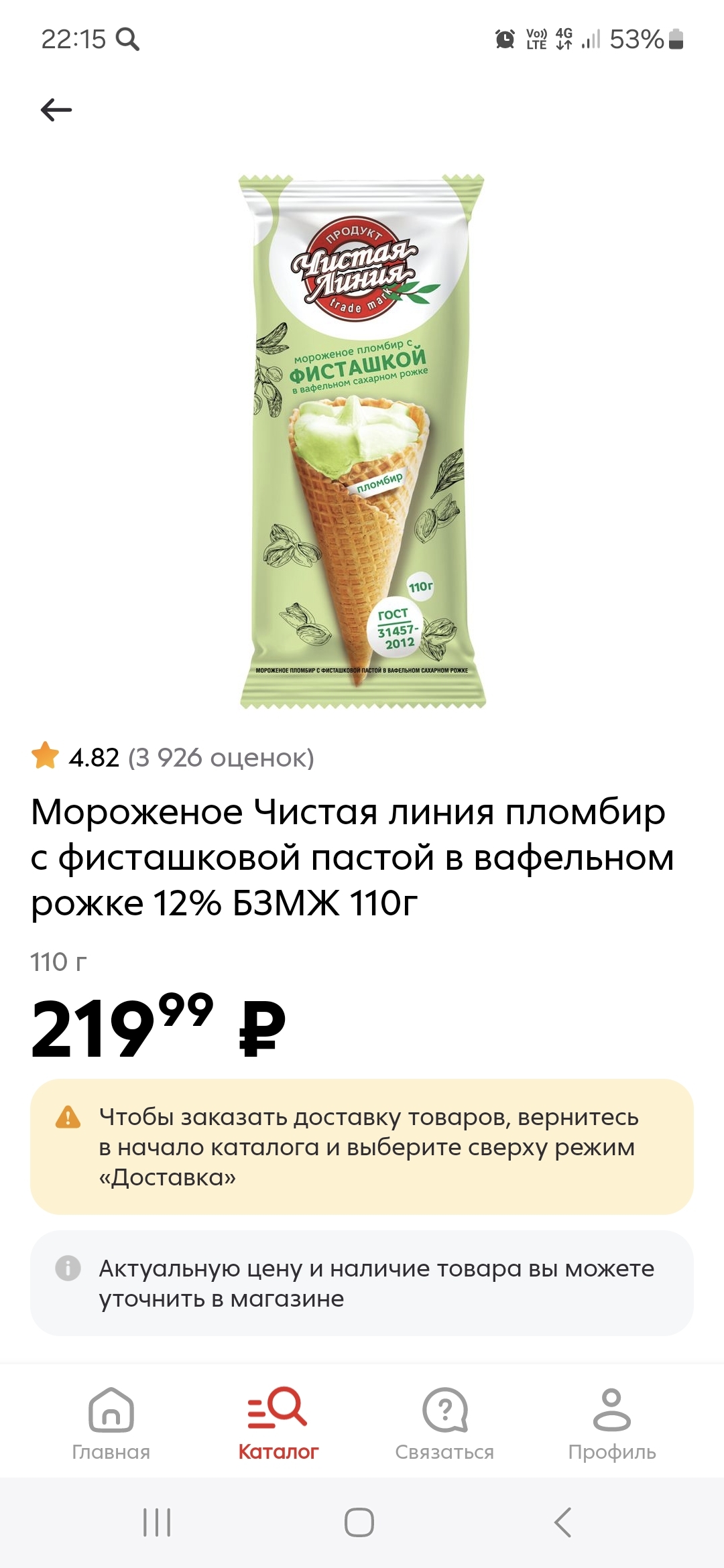Image resolution: width=724 pixels, height=1568 pixels.
Task: Enlarge the pistachio ice cream product image
Action: [362, 442]
